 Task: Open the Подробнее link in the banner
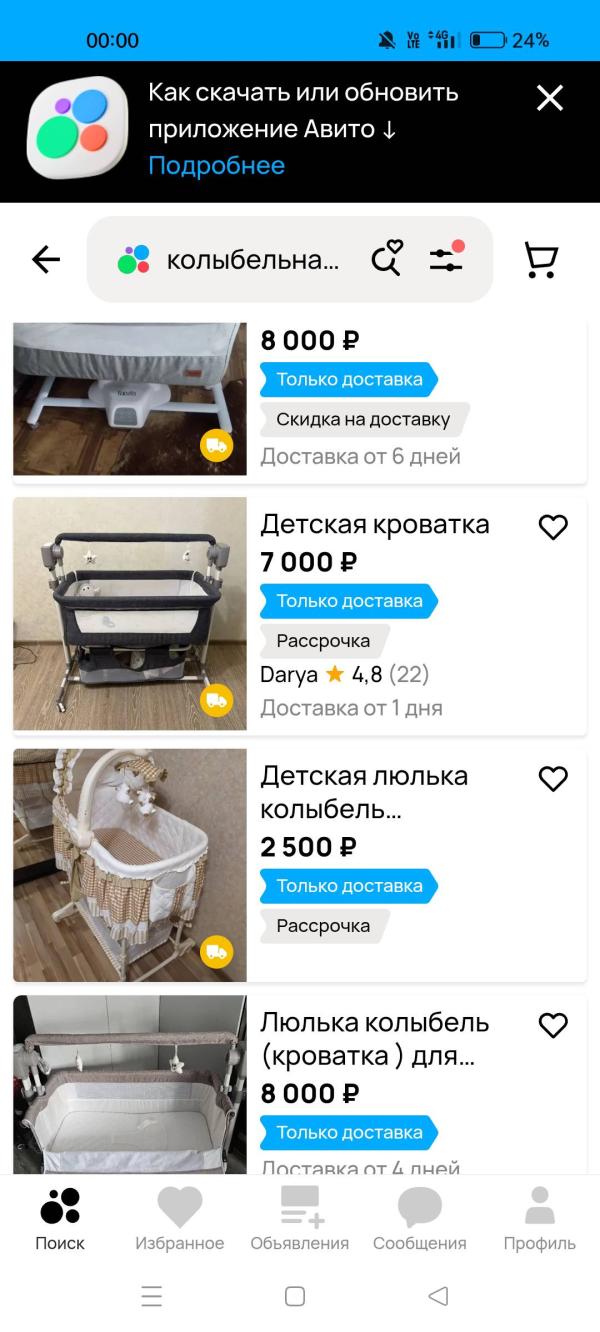216,166
